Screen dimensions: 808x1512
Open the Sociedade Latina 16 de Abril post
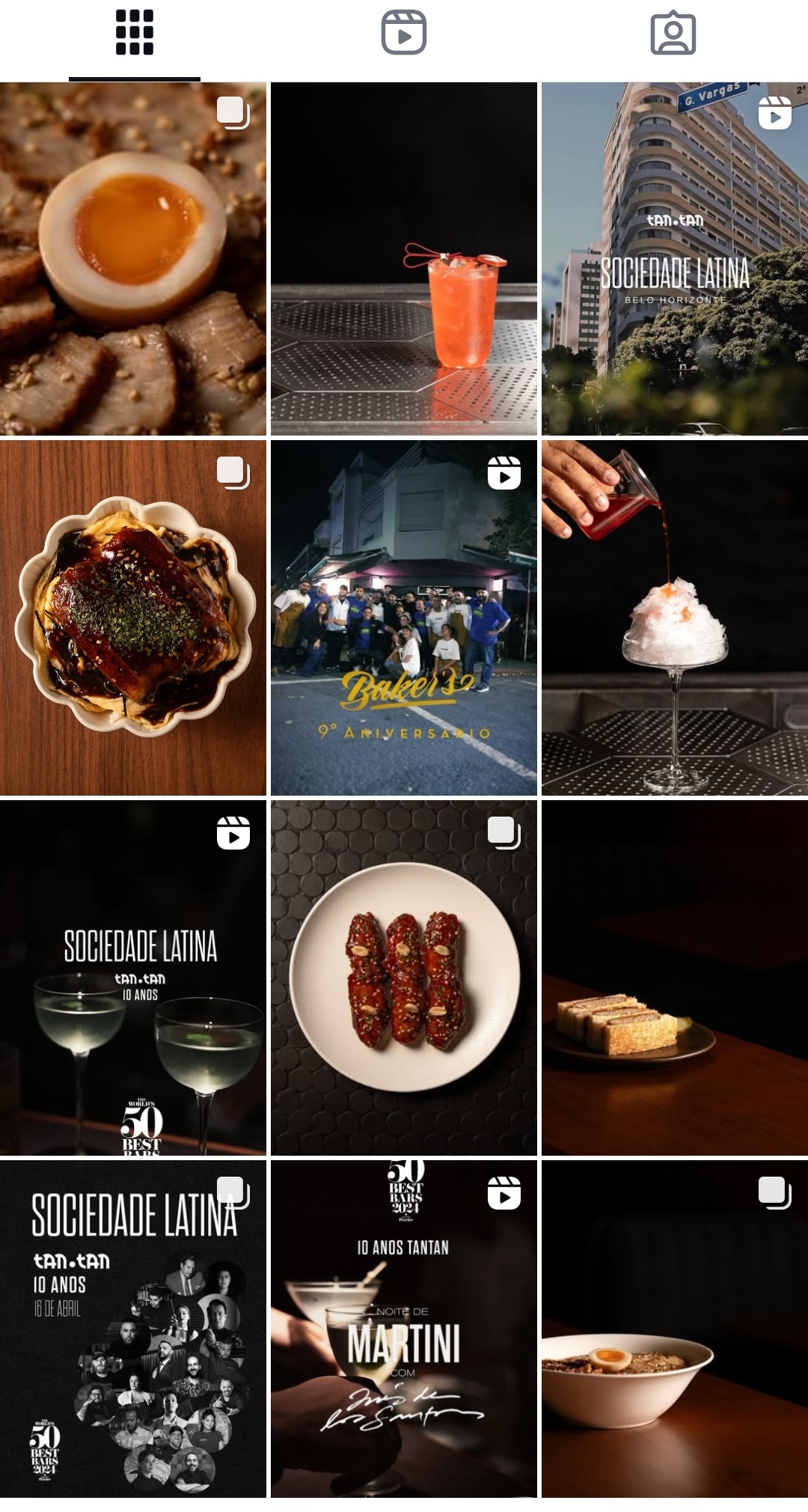coord(133,1329)
